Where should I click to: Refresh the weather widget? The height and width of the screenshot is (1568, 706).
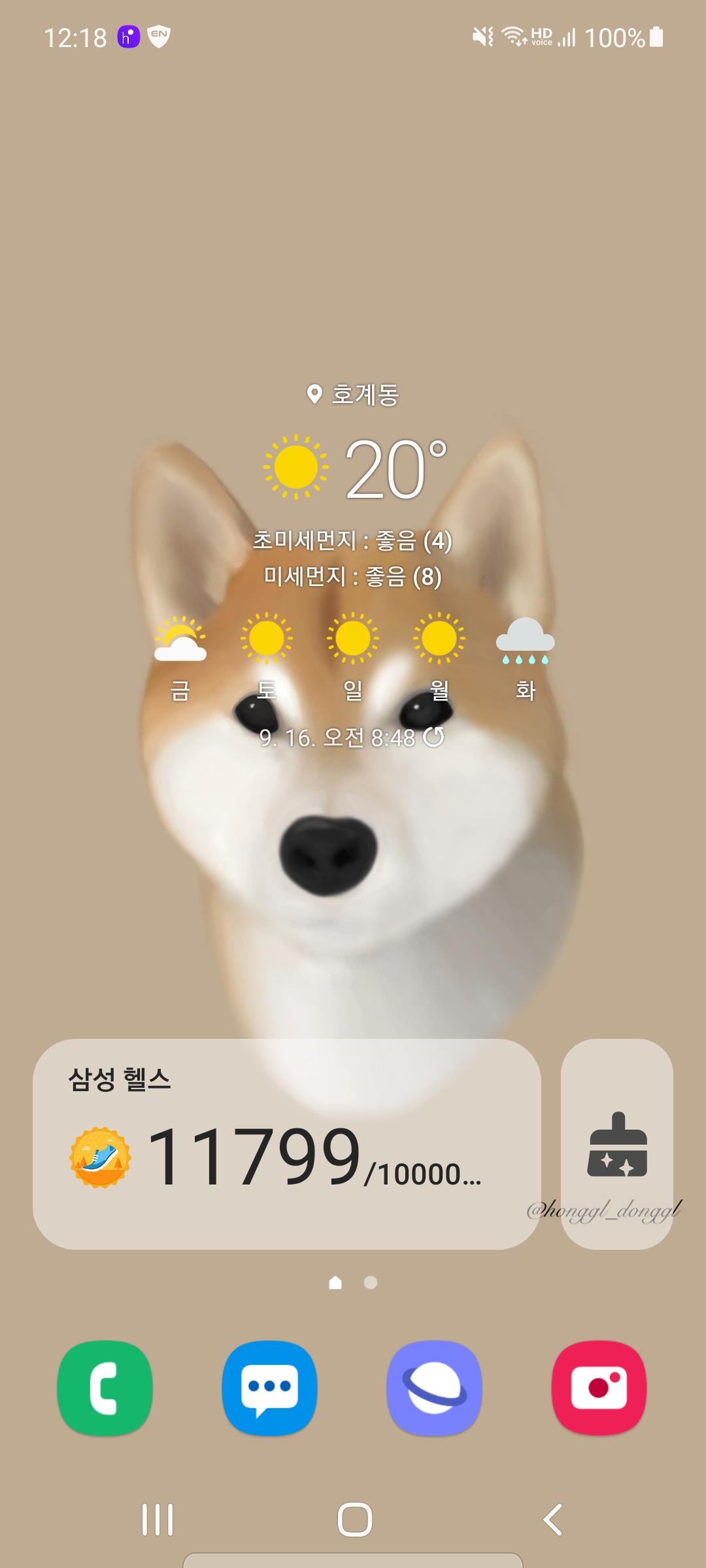point(434,738)
